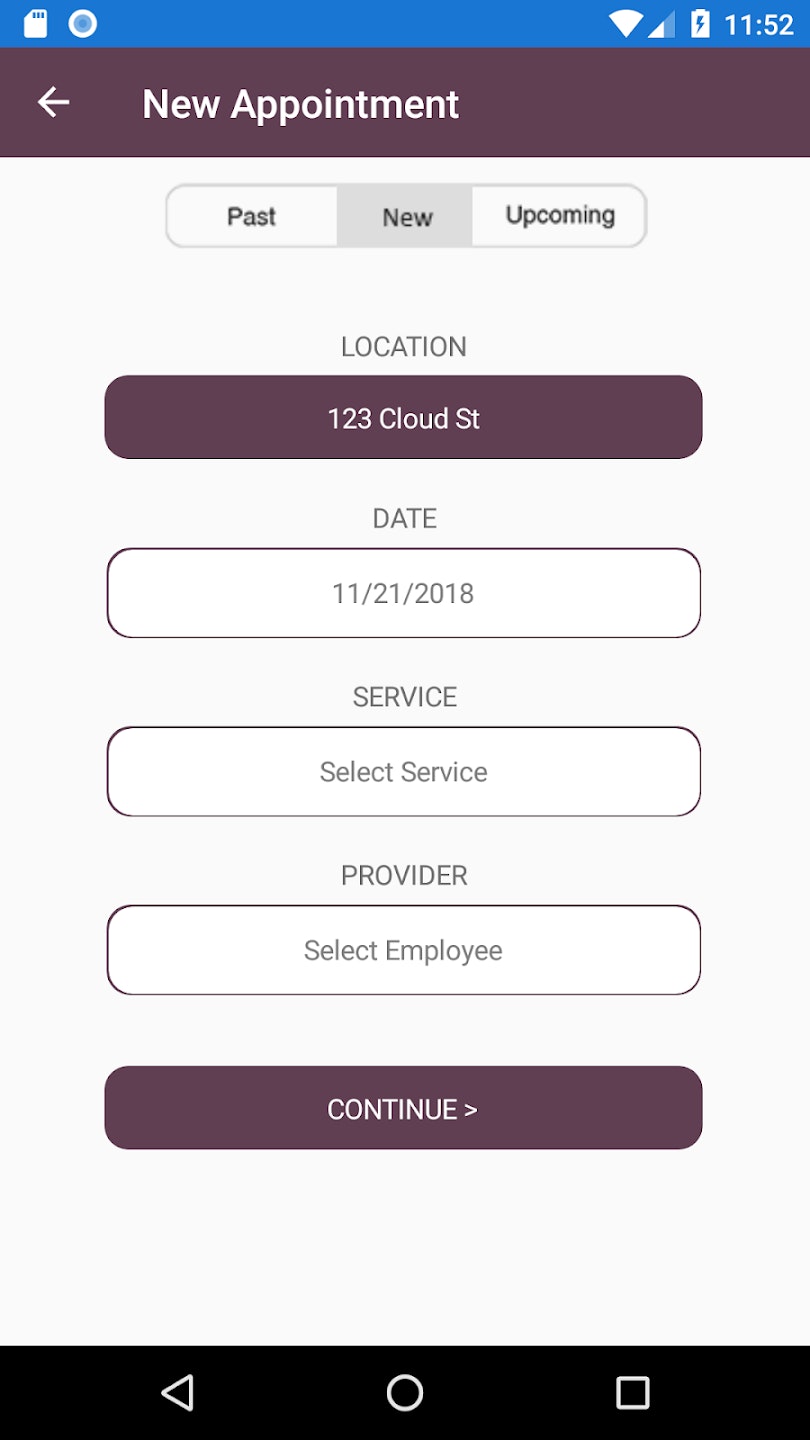Pick a different date than 11/21/2018
Image resolution: width=810 pixels, height=1440 pixels.
tap(403, 593)
